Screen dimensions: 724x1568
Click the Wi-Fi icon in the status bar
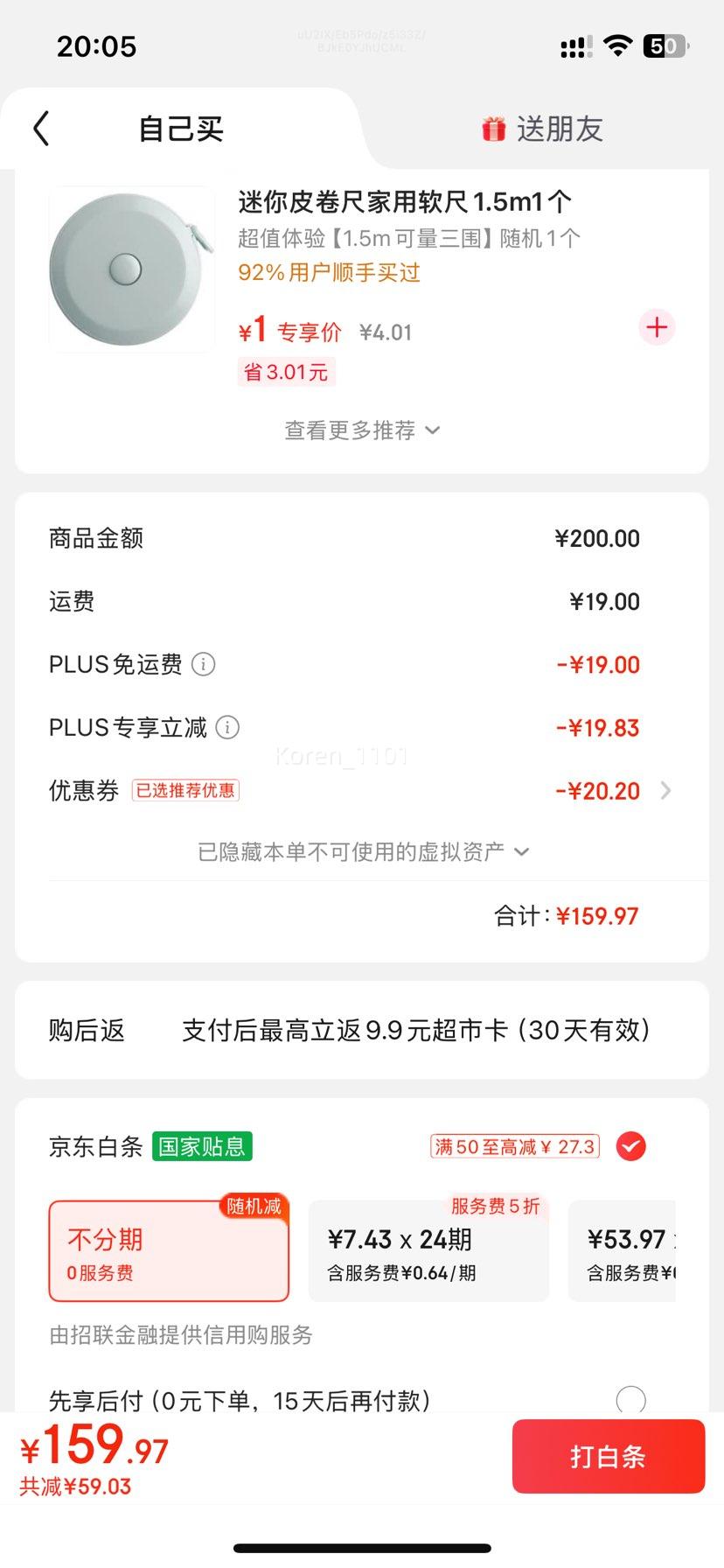(618, 46)
